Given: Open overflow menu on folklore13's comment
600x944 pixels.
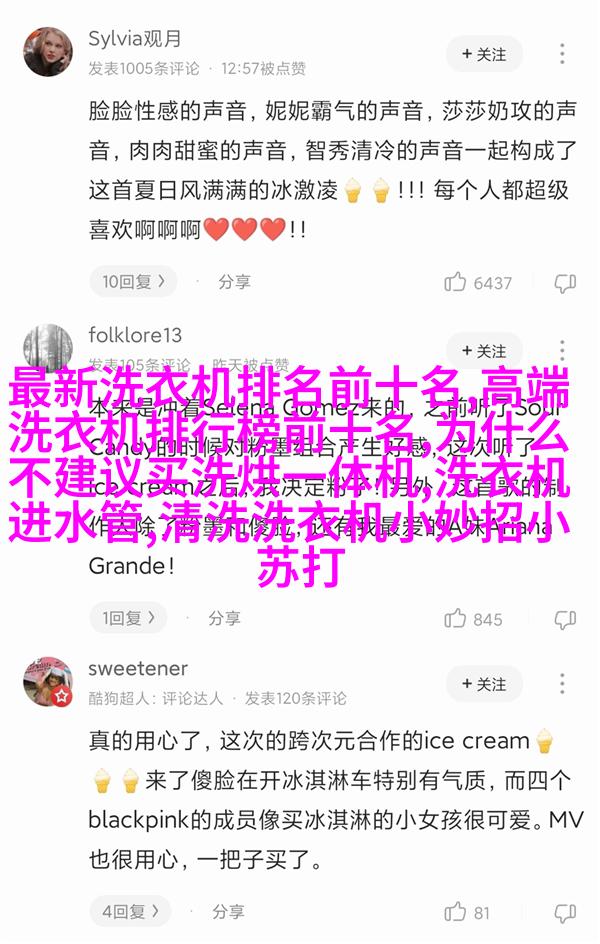Looking at the screenshot, I should click(x=562, y=351).
